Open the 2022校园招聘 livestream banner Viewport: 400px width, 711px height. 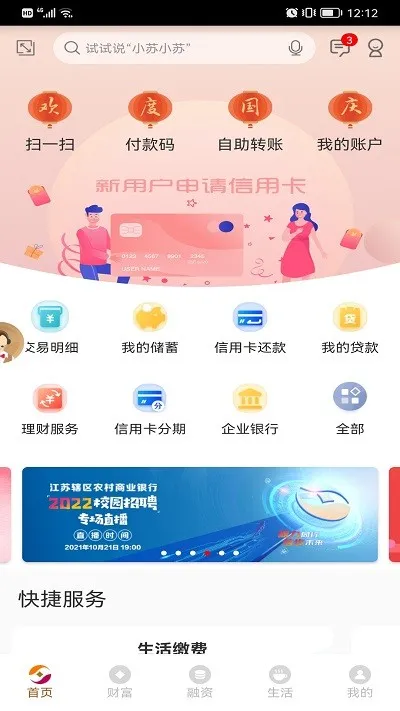(200, 514)
